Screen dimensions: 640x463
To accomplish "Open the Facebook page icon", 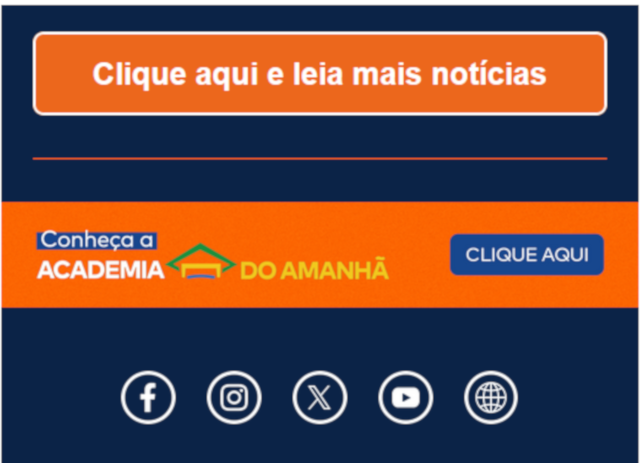I will 148,397.
